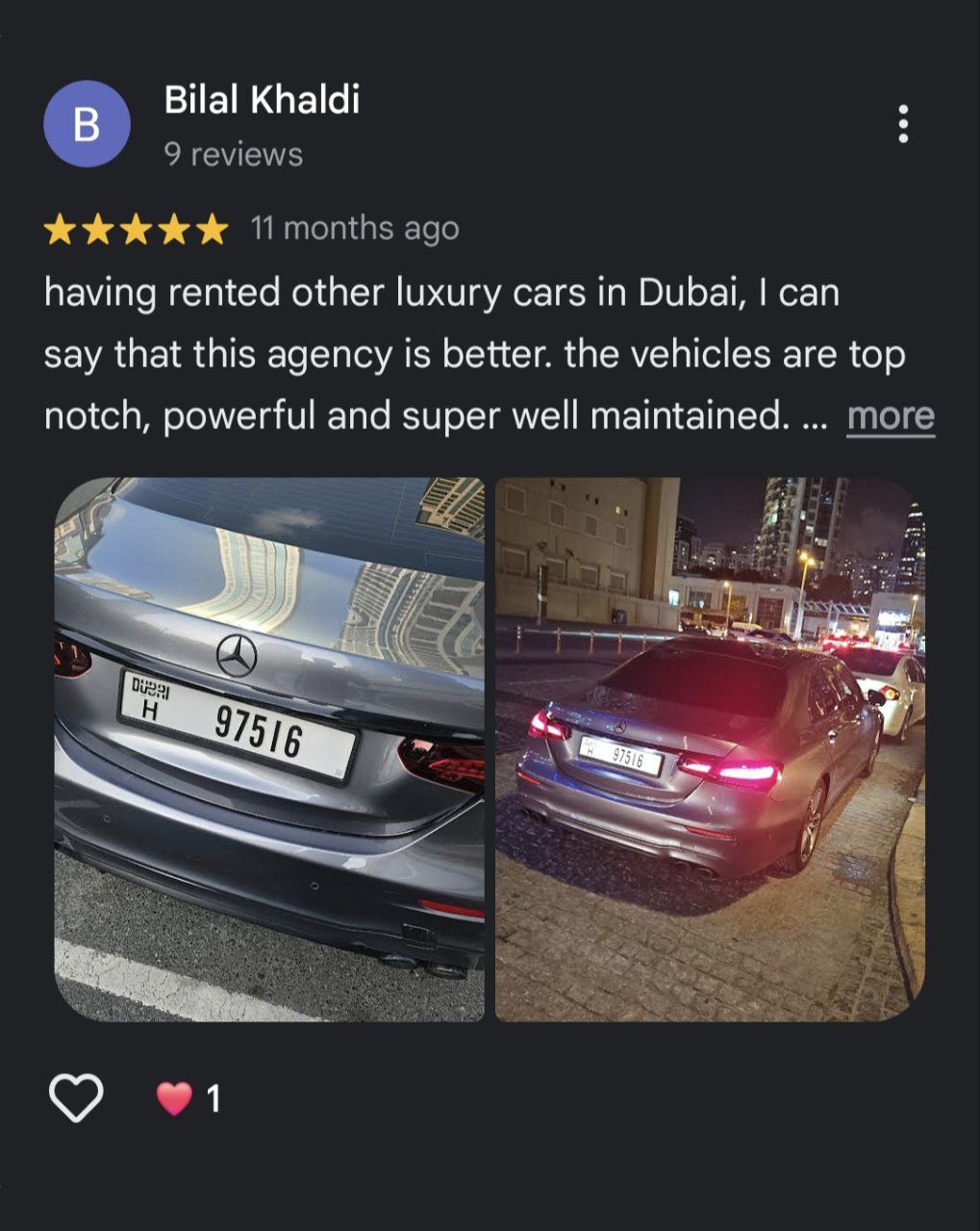Open the night street car photo

tap(710, 749)
